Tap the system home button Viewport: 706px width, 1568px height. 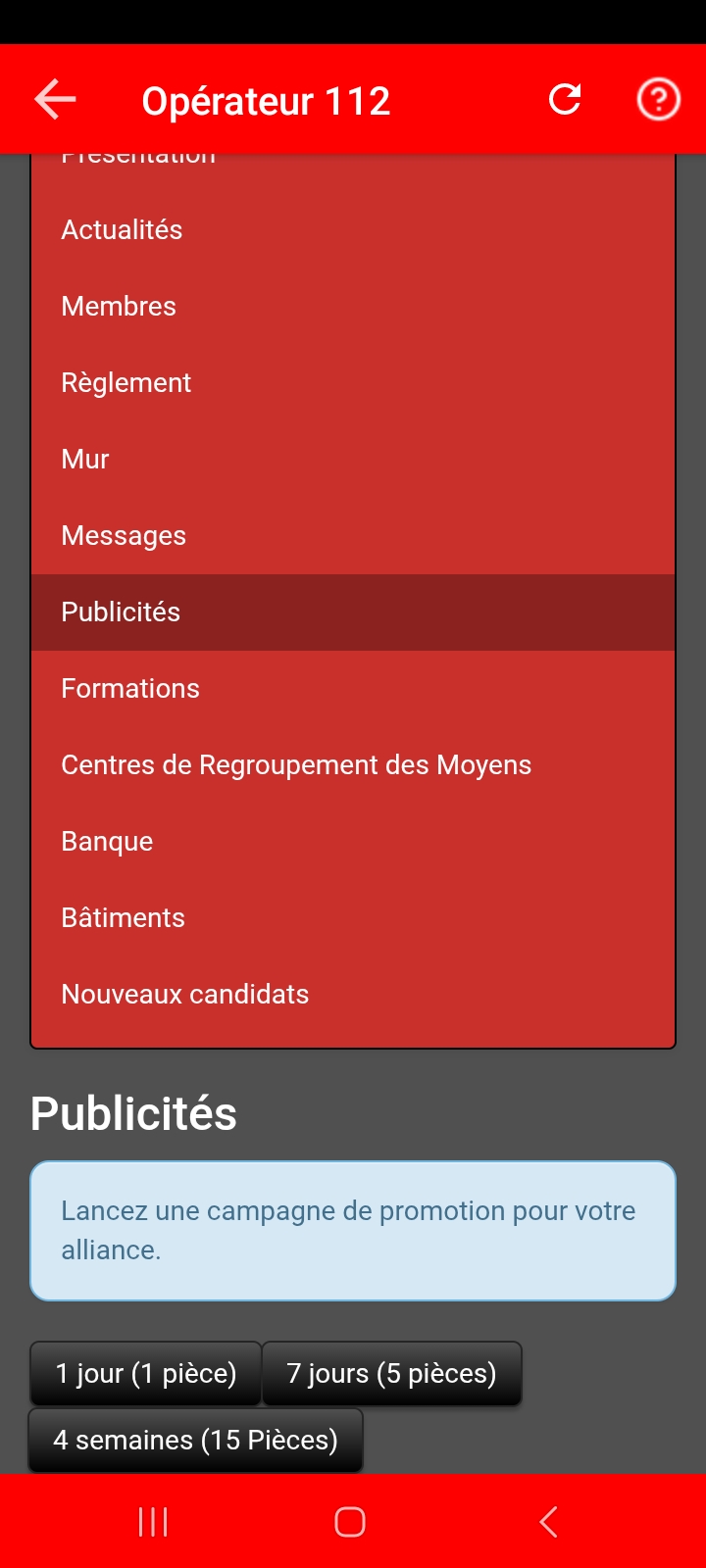[x=350, y=1522]
